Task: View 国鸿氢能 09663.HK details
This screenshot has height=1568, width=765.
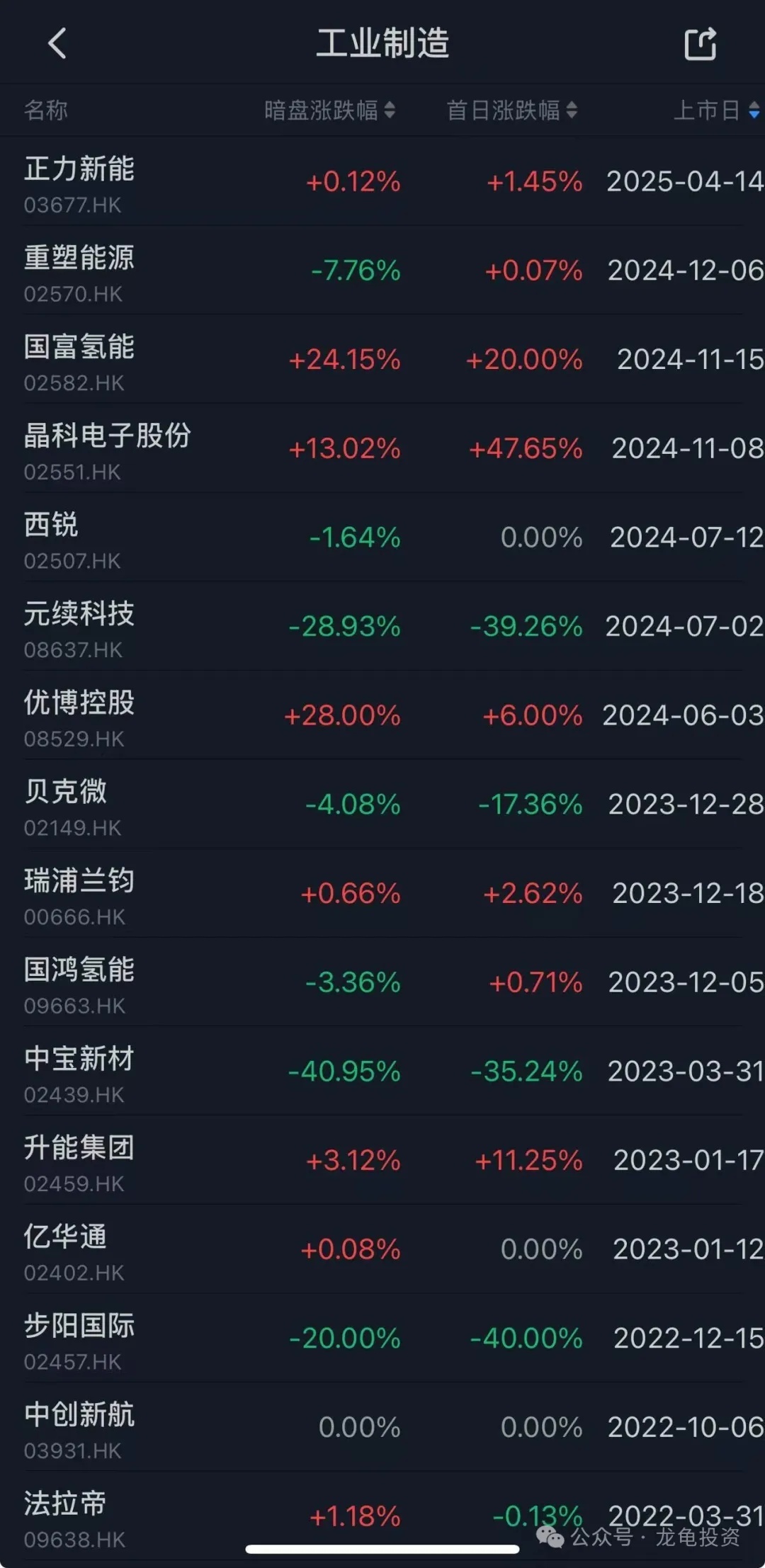Action: click(79, 983)
